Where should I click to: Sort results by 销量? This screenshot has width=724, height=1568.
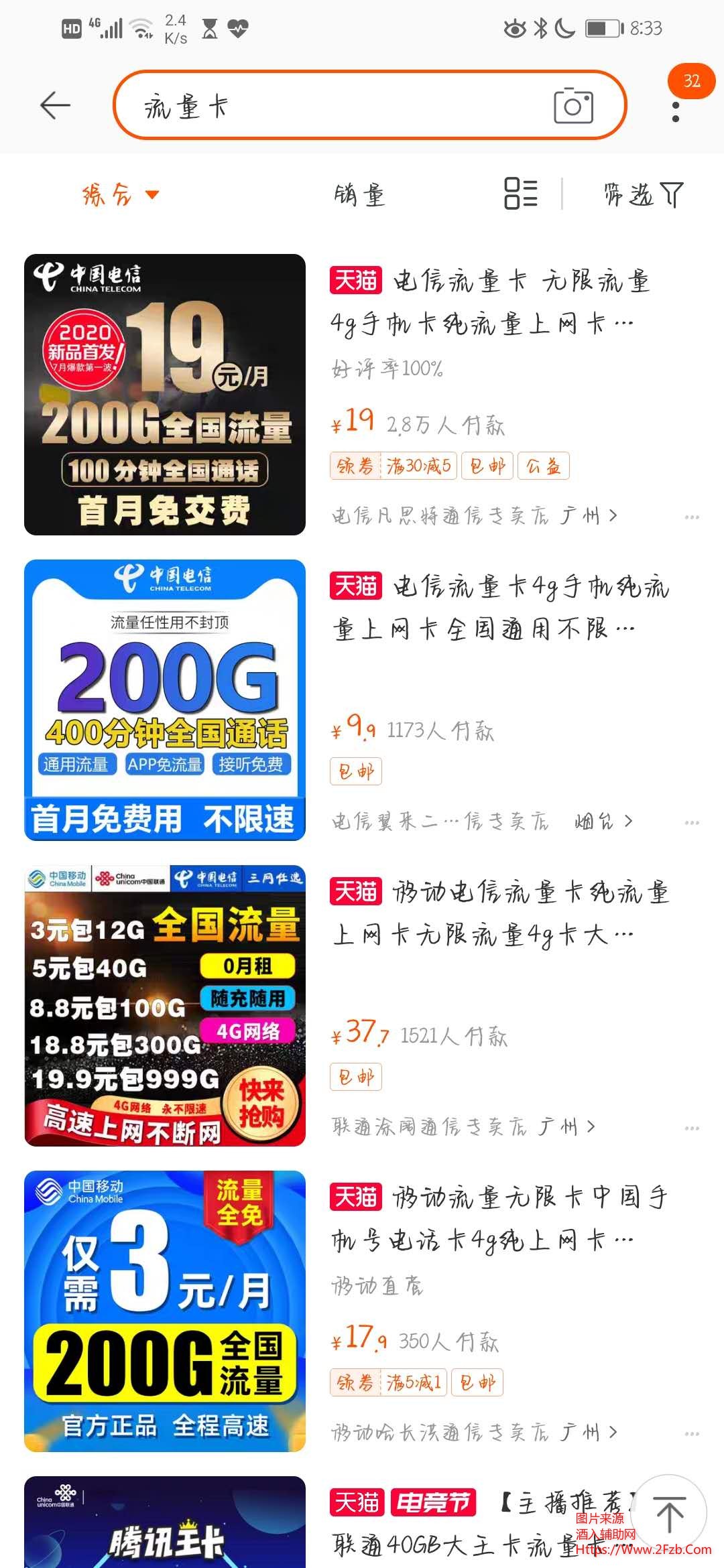[359, 195]
